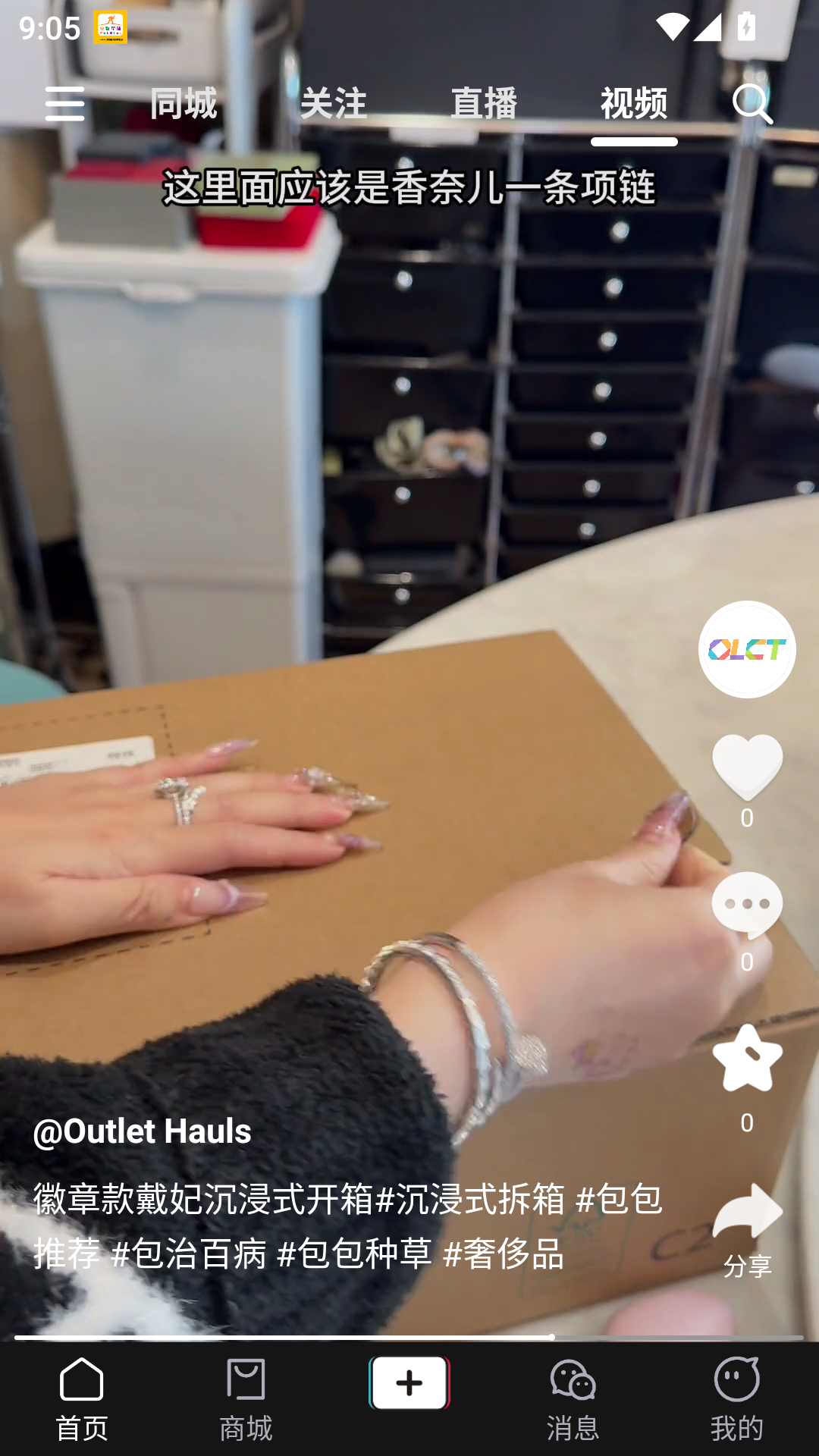The width and height of the screenshot is (819, 1456).
Task: Open the 商城 tab
Action: point(246,1399)
